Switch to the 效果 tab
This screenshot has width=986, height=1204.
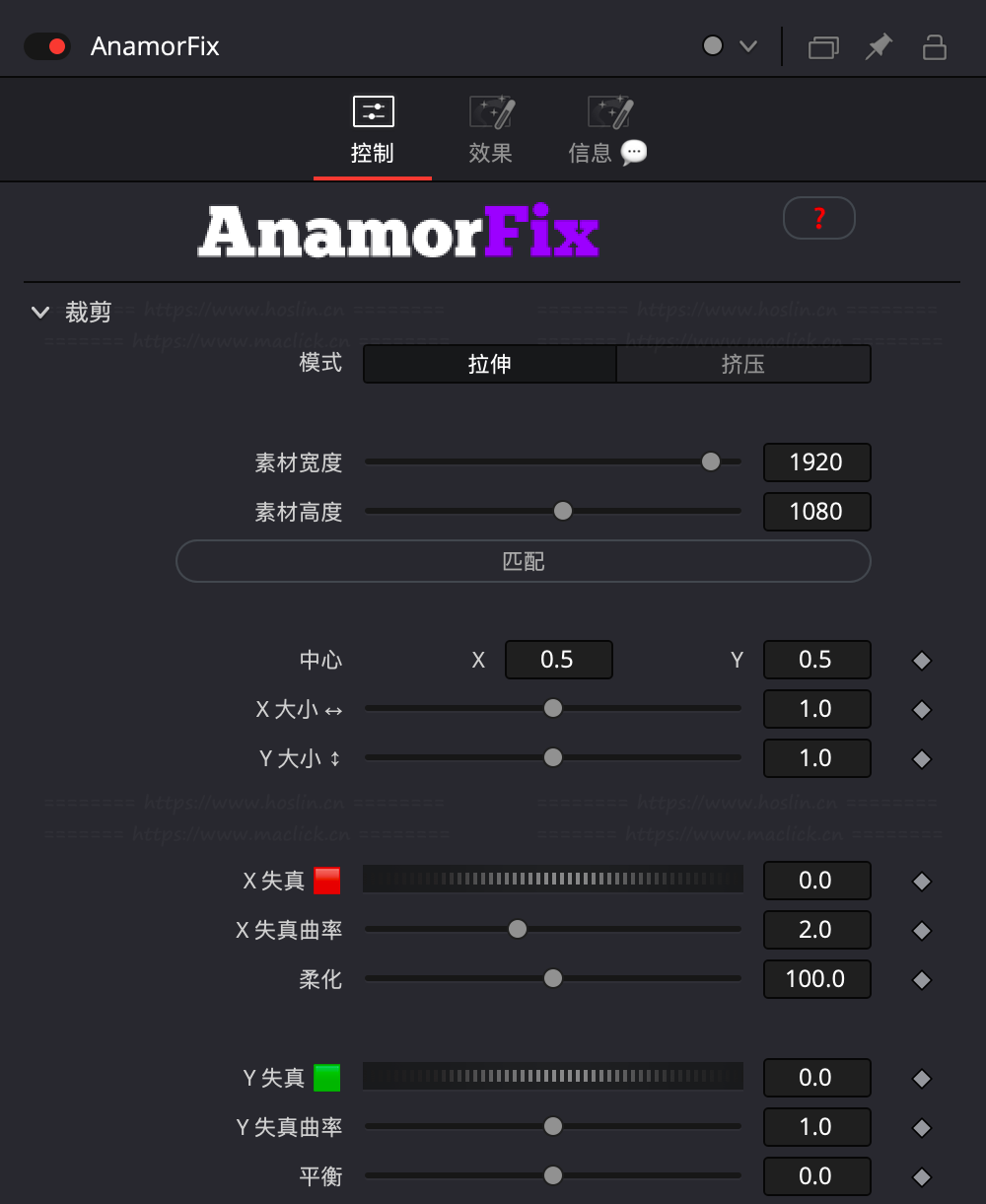pyautogui.click(x=491, y=129)
